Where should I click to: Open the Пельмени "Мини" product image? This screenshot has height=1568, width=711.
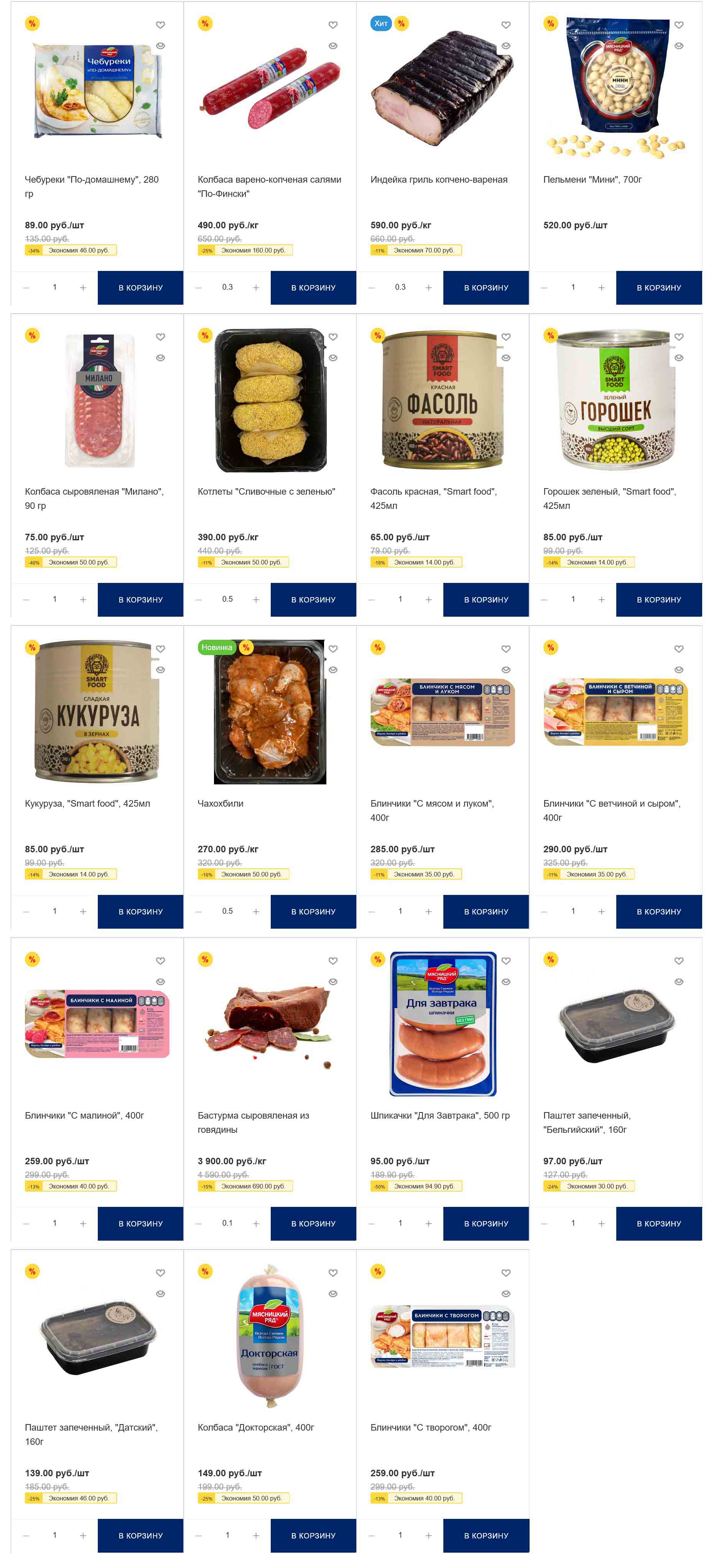coord(615,88)
